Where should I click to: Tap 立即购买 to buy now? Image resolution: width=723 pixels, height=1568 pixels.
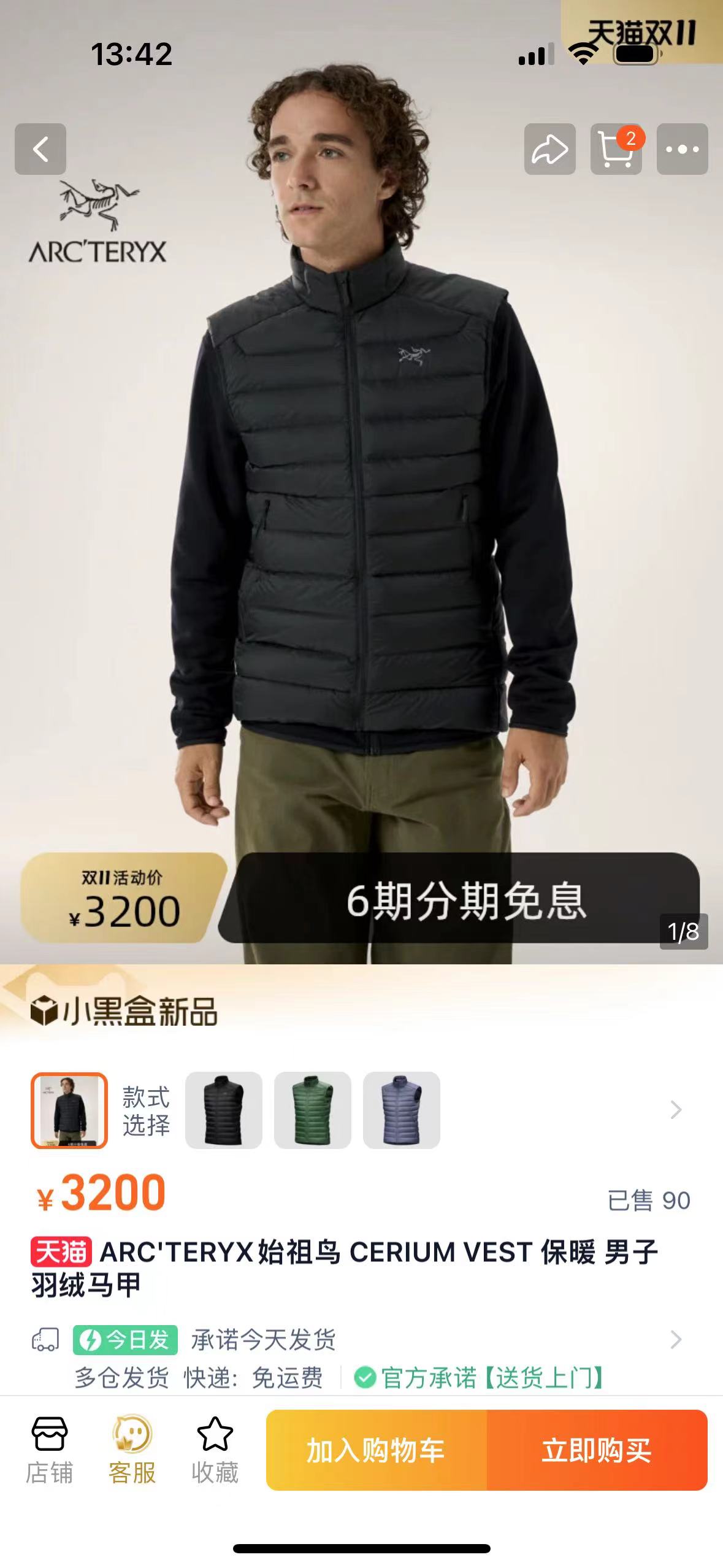[x=597, y=1450]
